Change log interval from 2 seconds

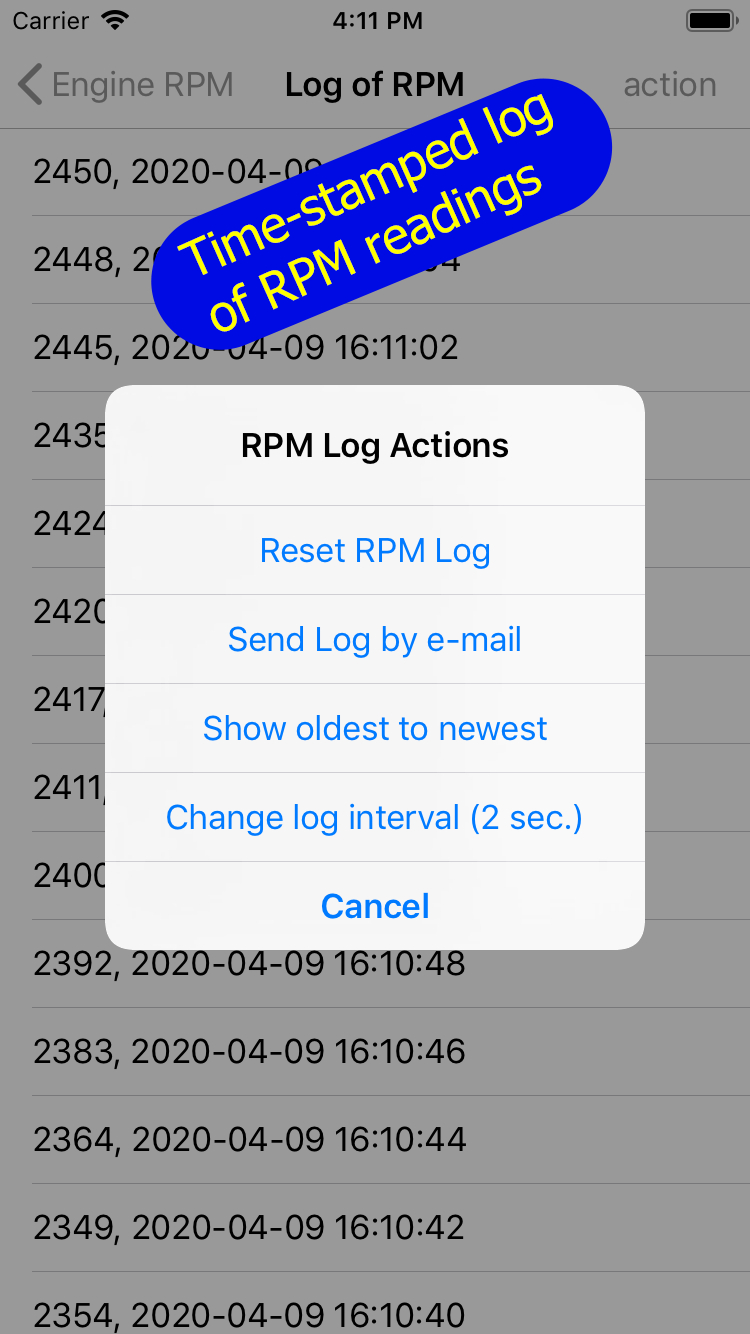pos(375,817)
